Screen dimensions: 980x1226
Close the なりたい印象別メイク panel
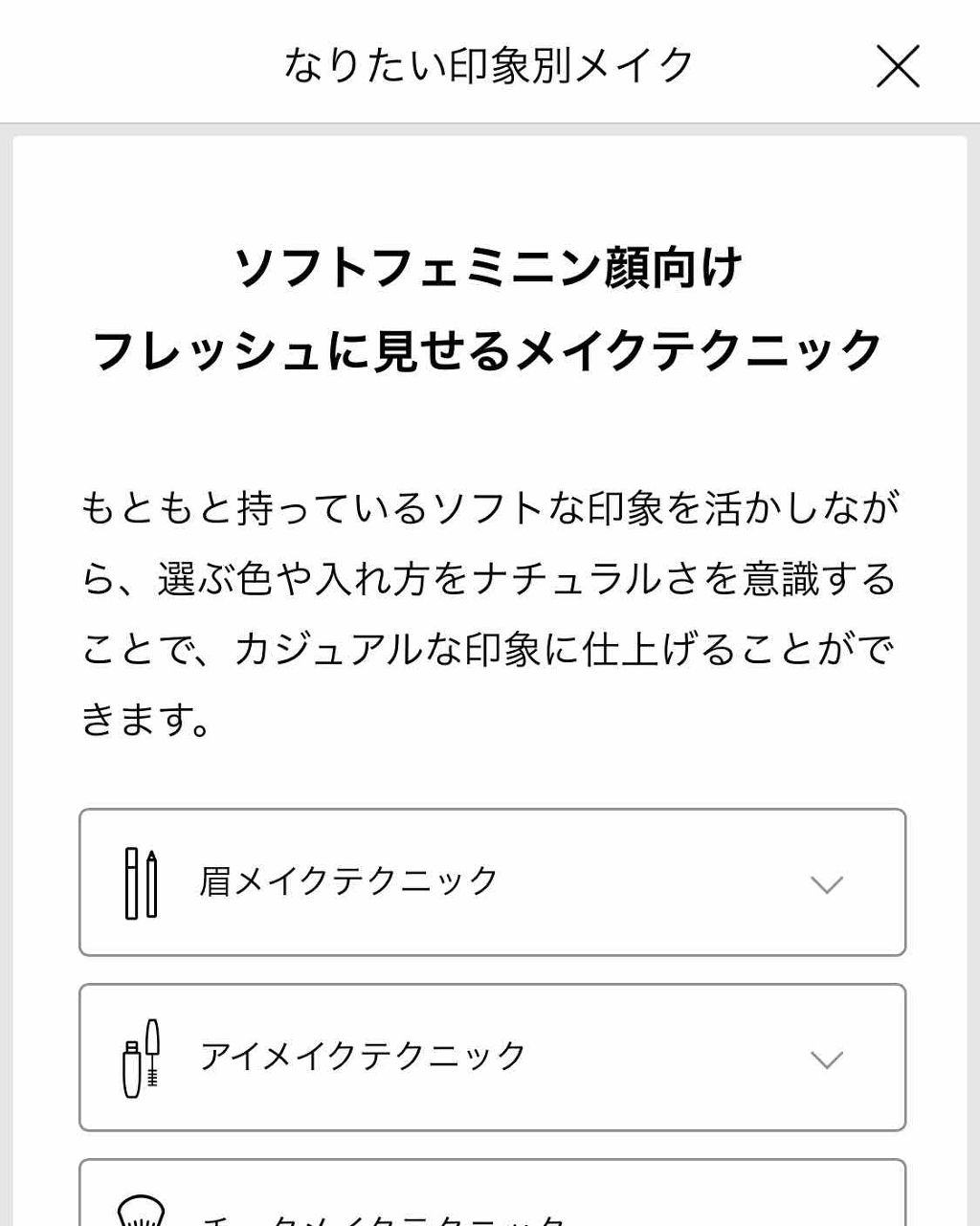coord(898,66)
